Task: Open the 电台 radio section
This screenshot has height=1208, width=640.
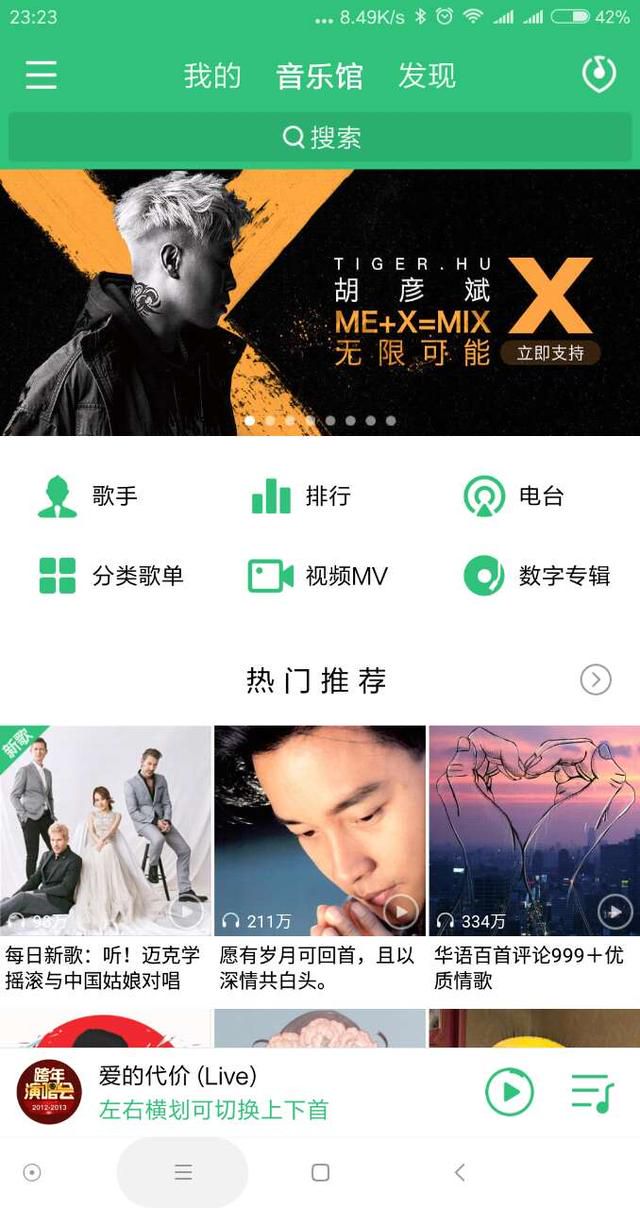Action: (514, 496)
